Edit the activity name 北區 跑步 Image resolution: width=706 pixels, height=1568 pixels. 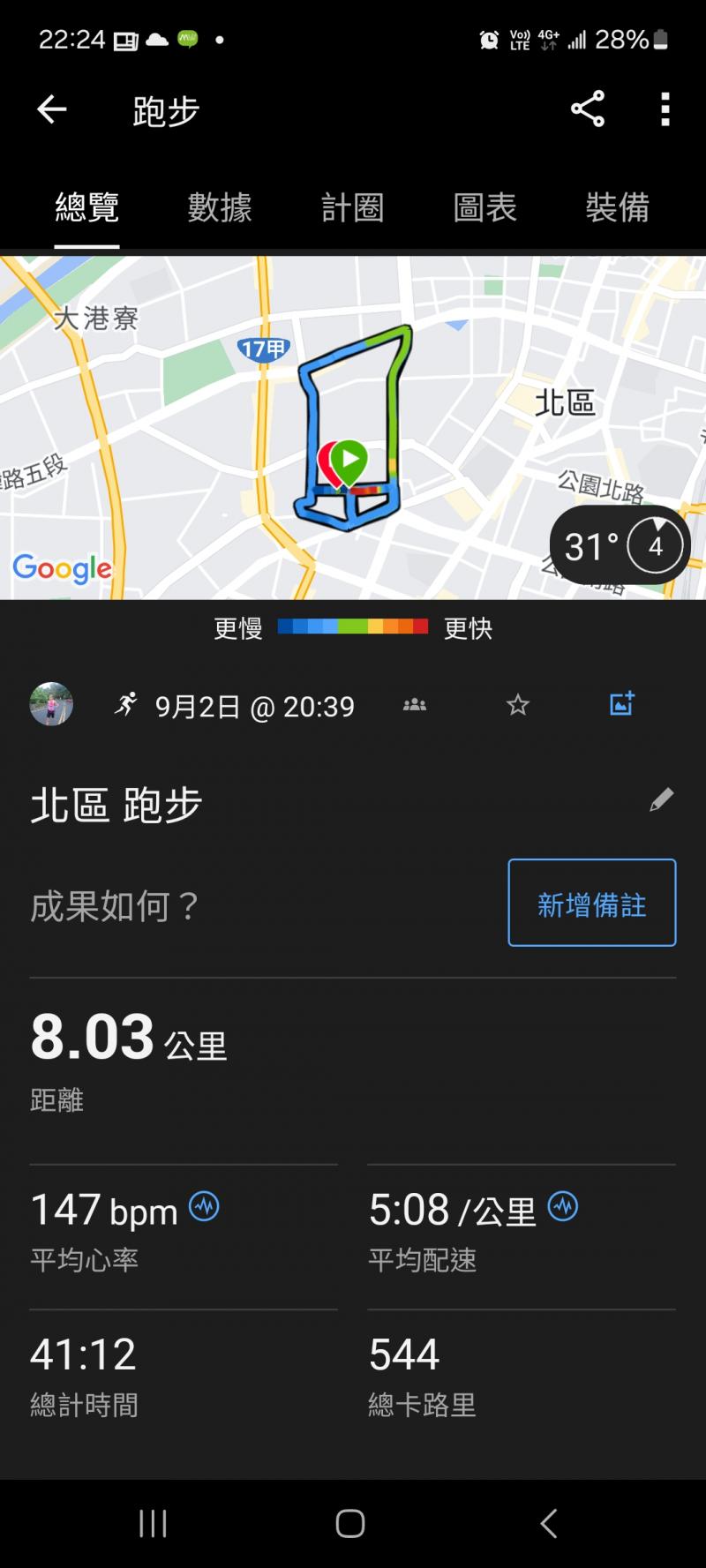pyautogui.click(x=662, y=800)
